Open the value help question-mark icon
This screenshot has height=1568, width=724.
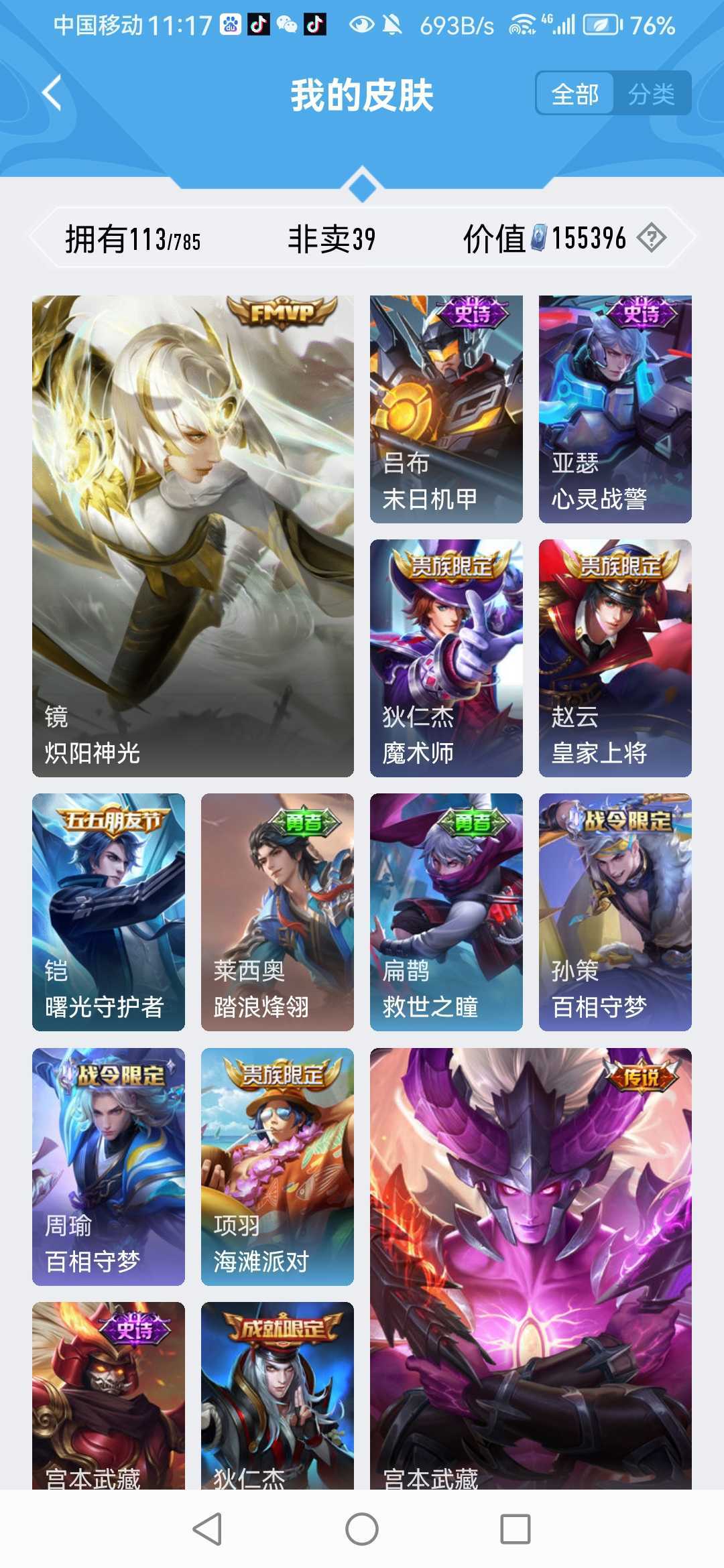point(651,238)
